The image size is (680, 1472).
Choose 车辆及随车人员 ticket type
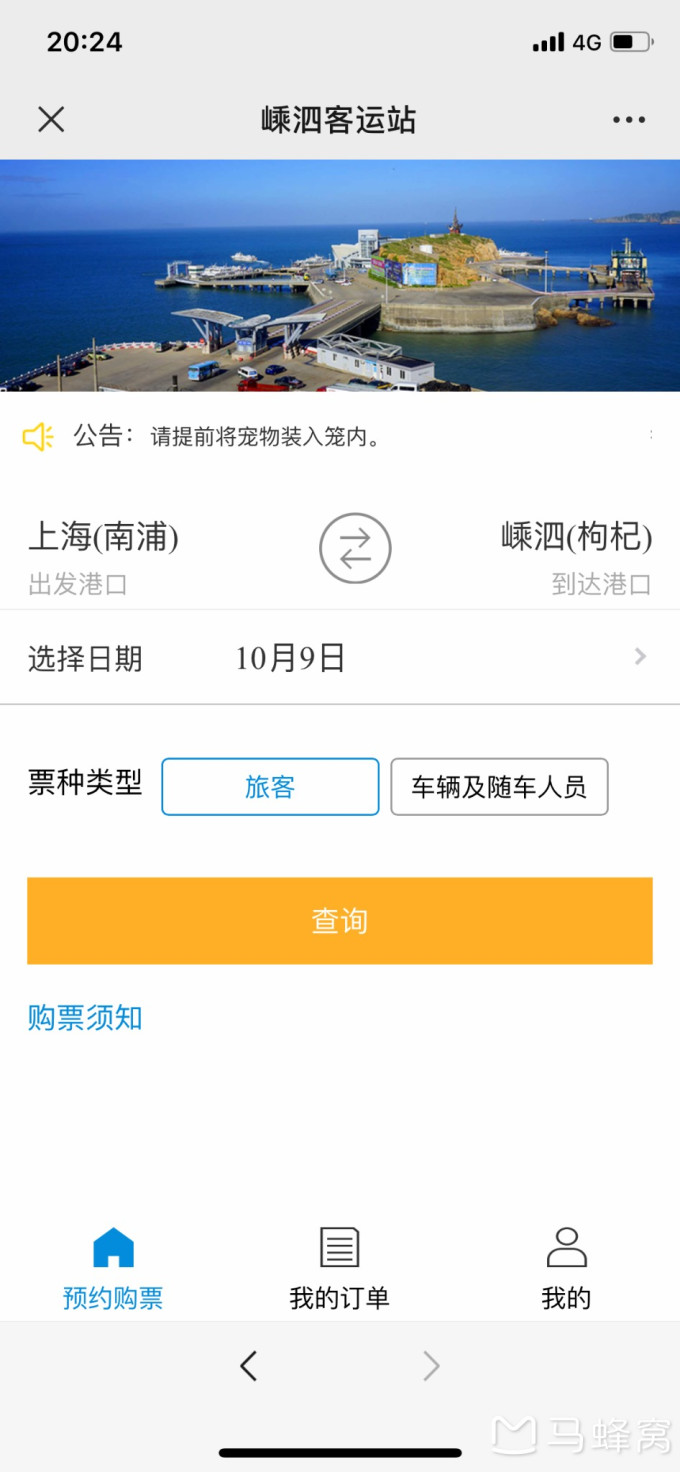click(499, 787)
